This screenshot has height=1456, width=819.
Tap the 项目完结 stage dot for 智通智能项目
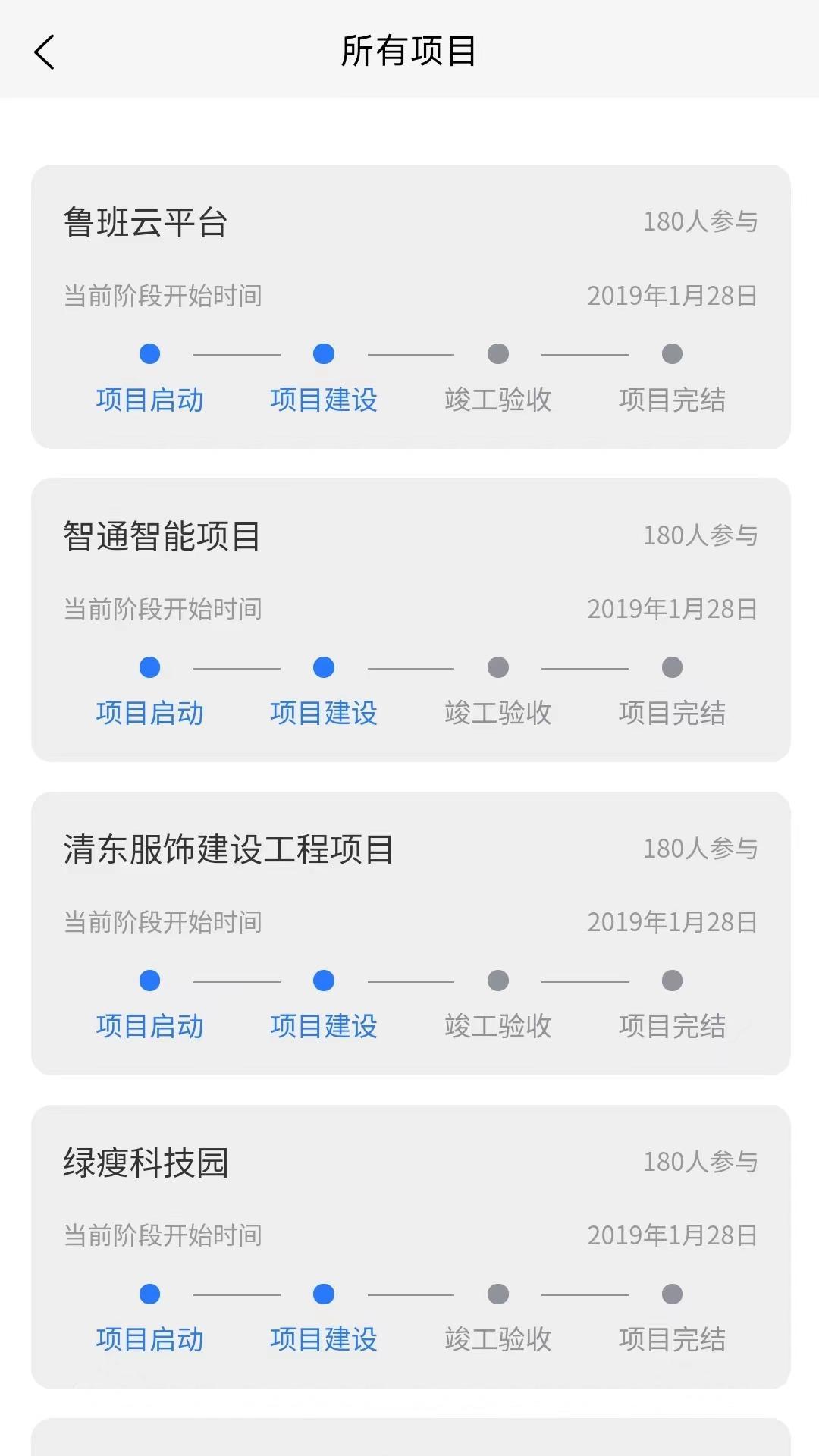(672, 667)
